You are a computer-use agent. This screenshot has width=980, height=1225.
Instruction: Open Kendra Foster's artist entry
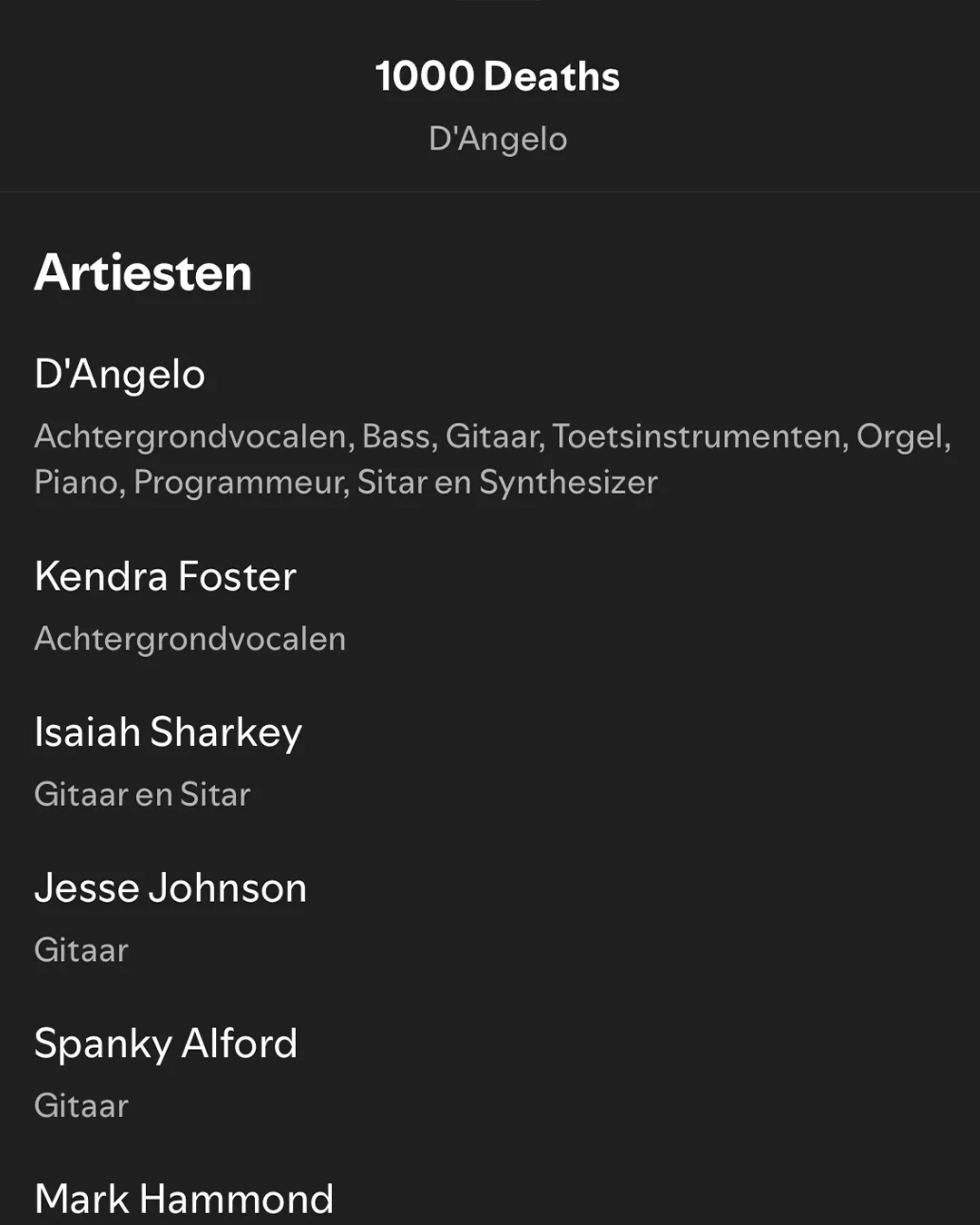165,577
